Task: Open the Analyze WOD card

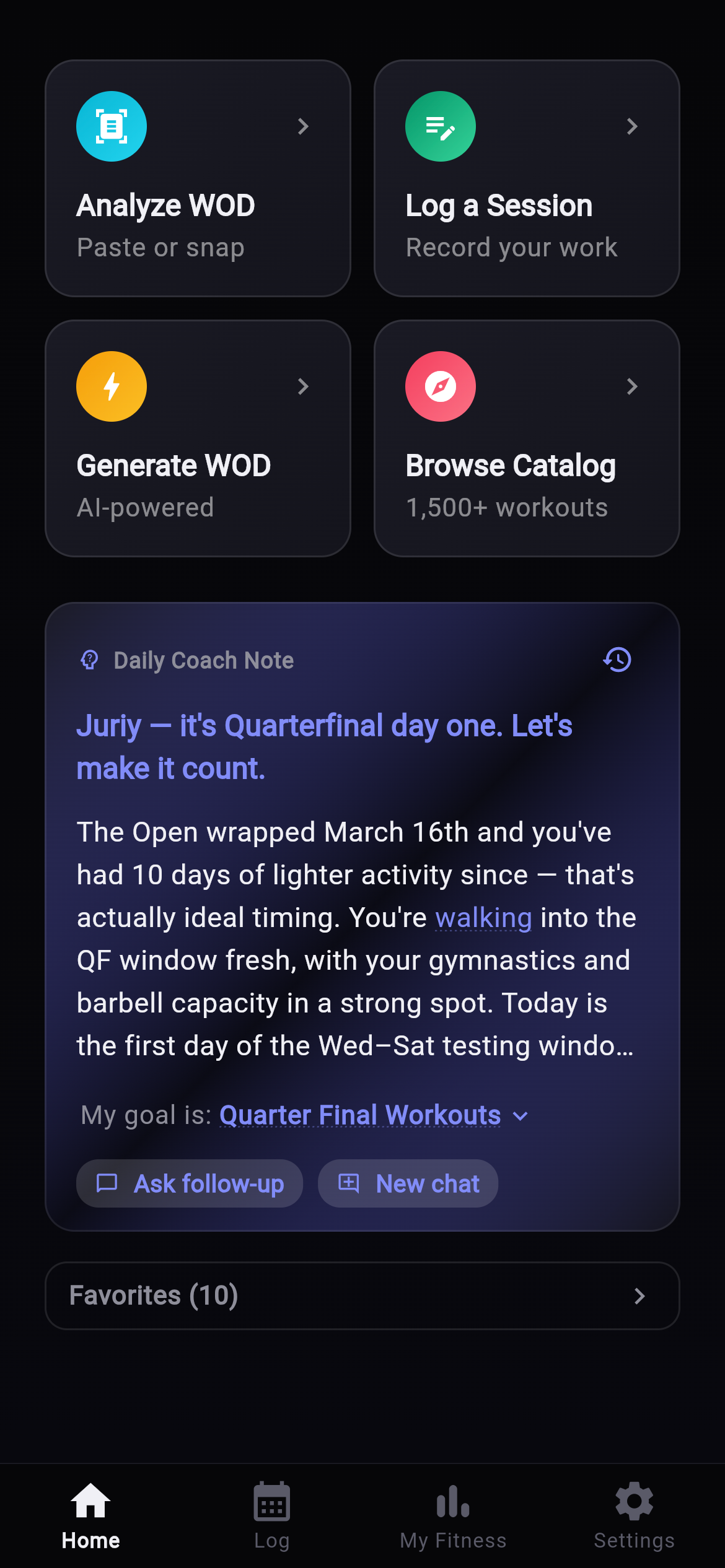Action: [198, 178]
